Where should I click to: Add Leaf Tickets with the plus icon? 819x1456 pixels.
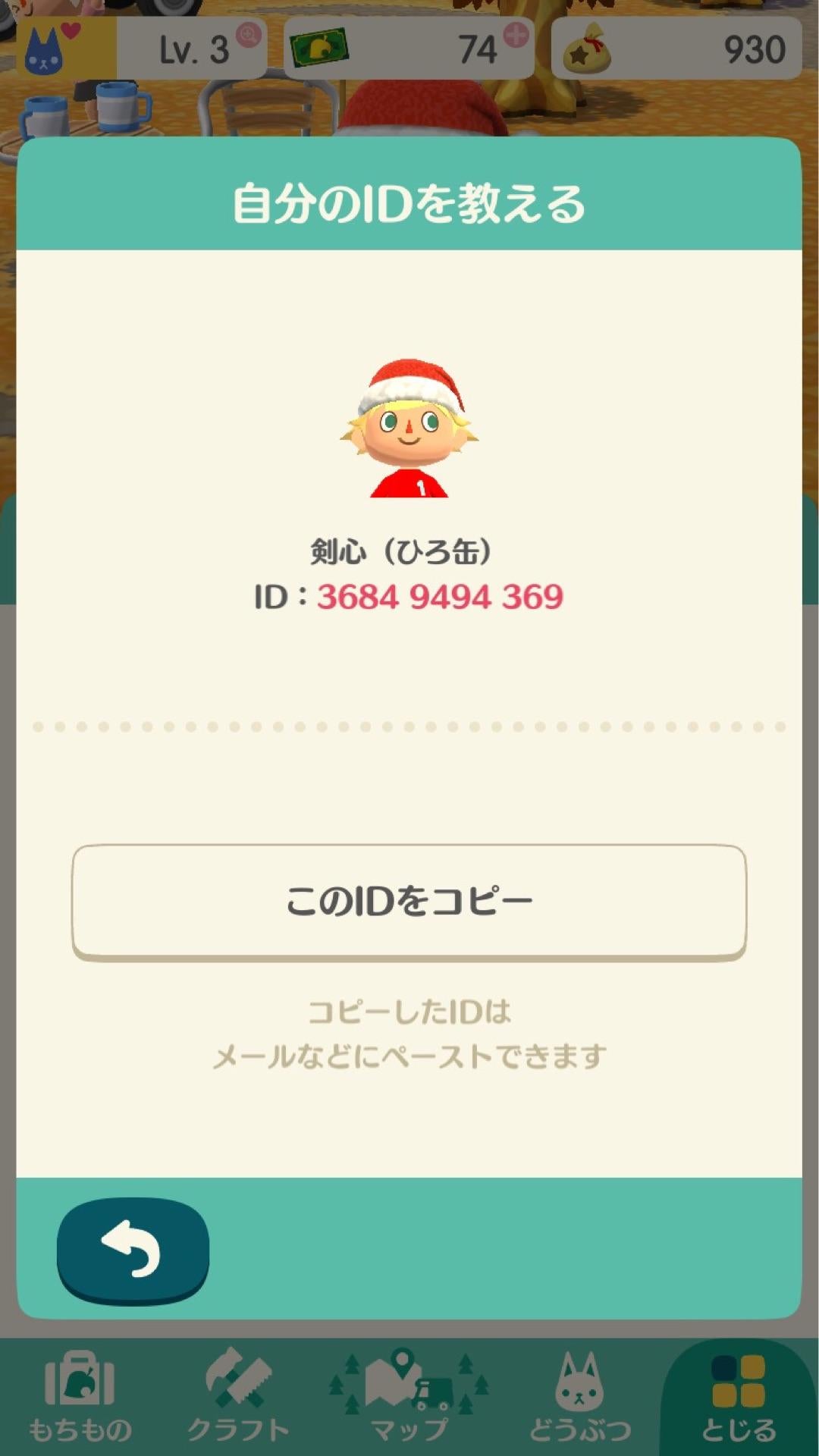click(x=516, y=35)
